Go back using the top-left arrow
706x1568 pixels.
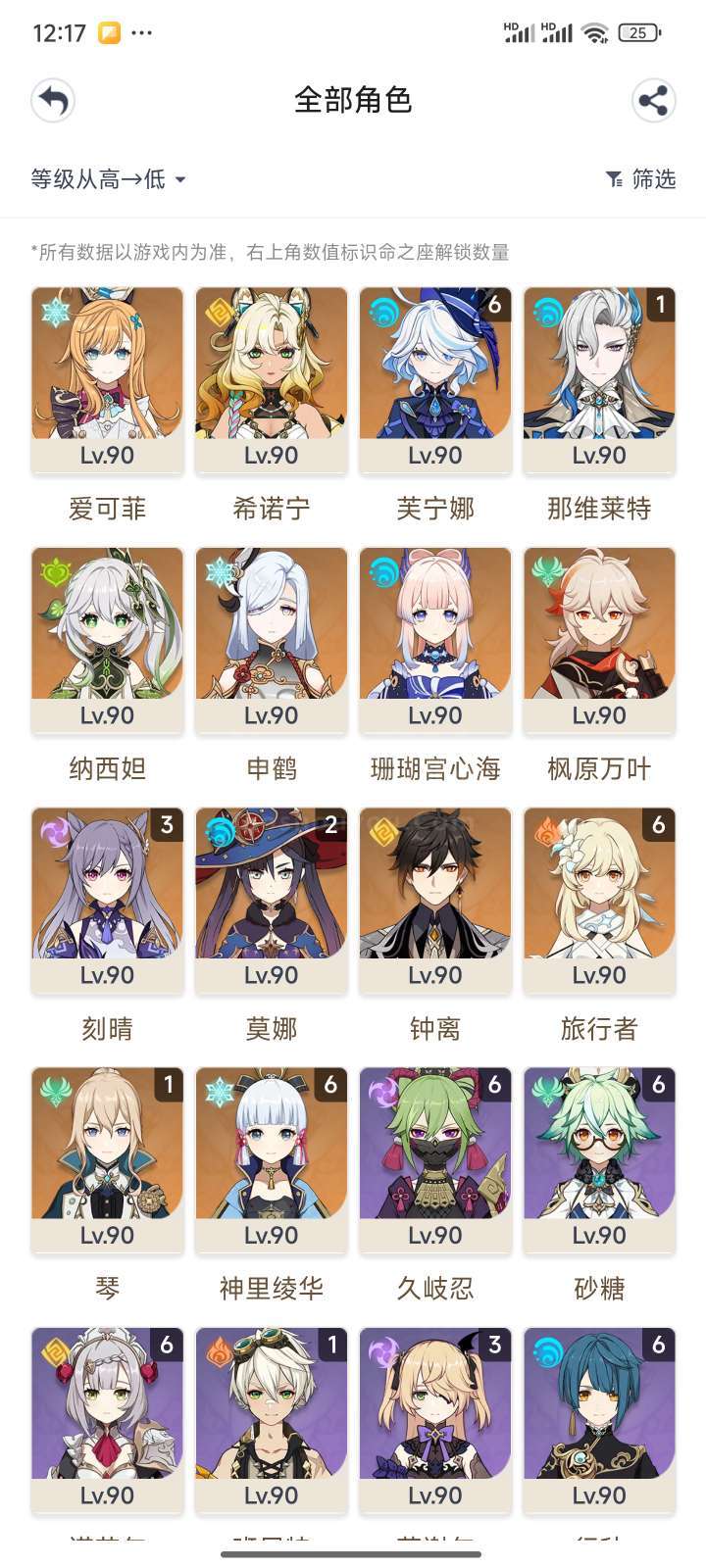(53, 101)
